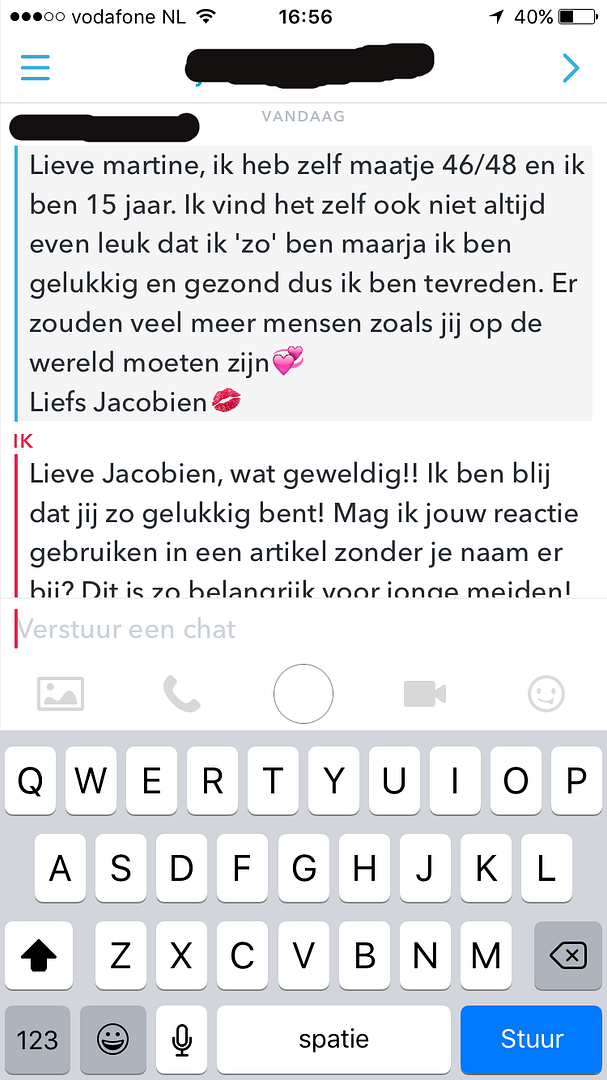This screenshot has width=607, height=1080.
Task: Tap the round camera shutter button
Action: [303, 694]
